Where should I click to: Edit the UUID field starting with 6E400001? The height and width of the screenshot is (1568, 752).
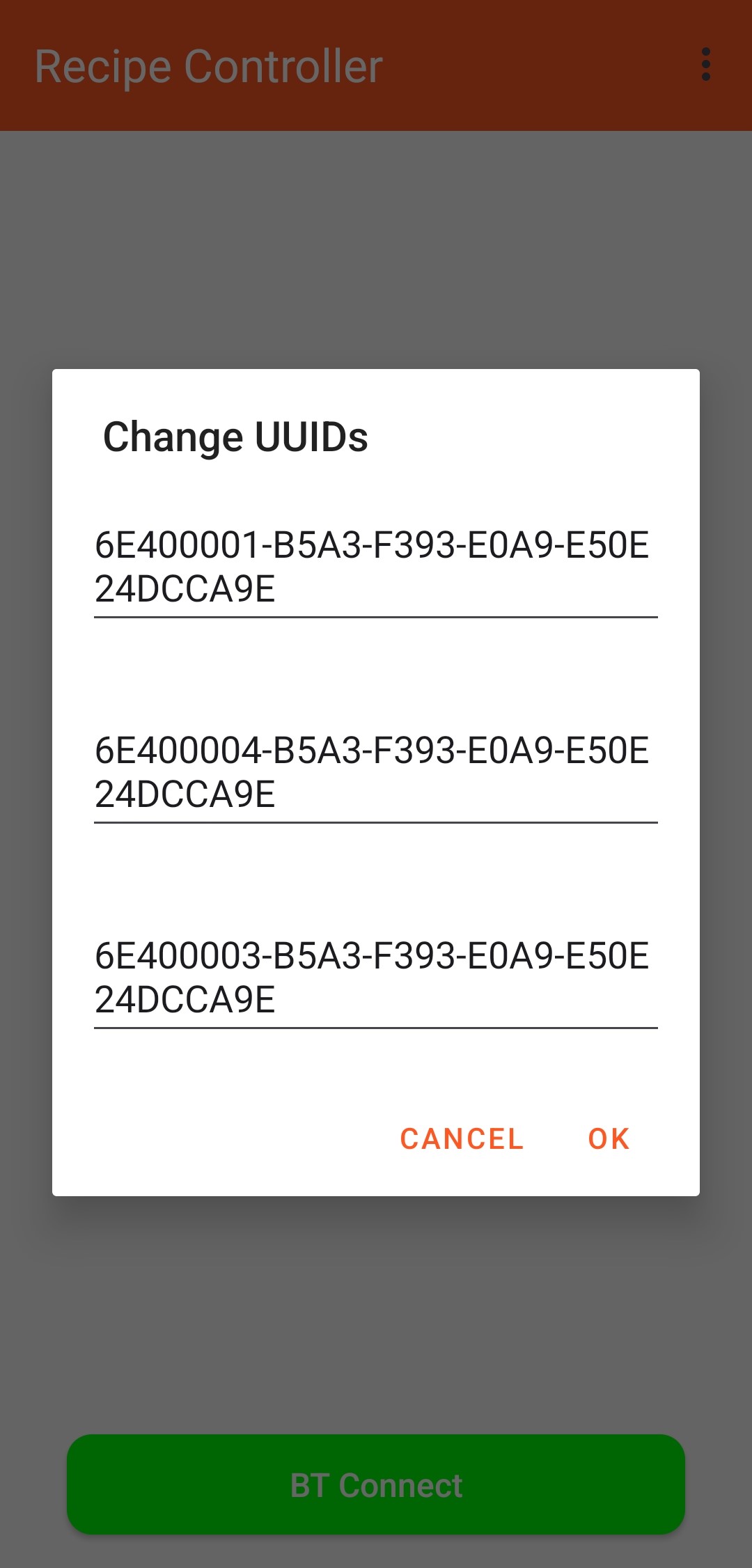[375, 567]
